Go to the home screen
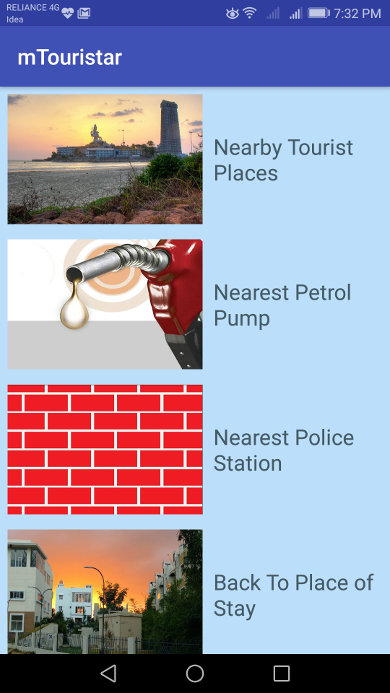Image resolution: width=390 pixels, height=693 pixels. click(195, 674)
